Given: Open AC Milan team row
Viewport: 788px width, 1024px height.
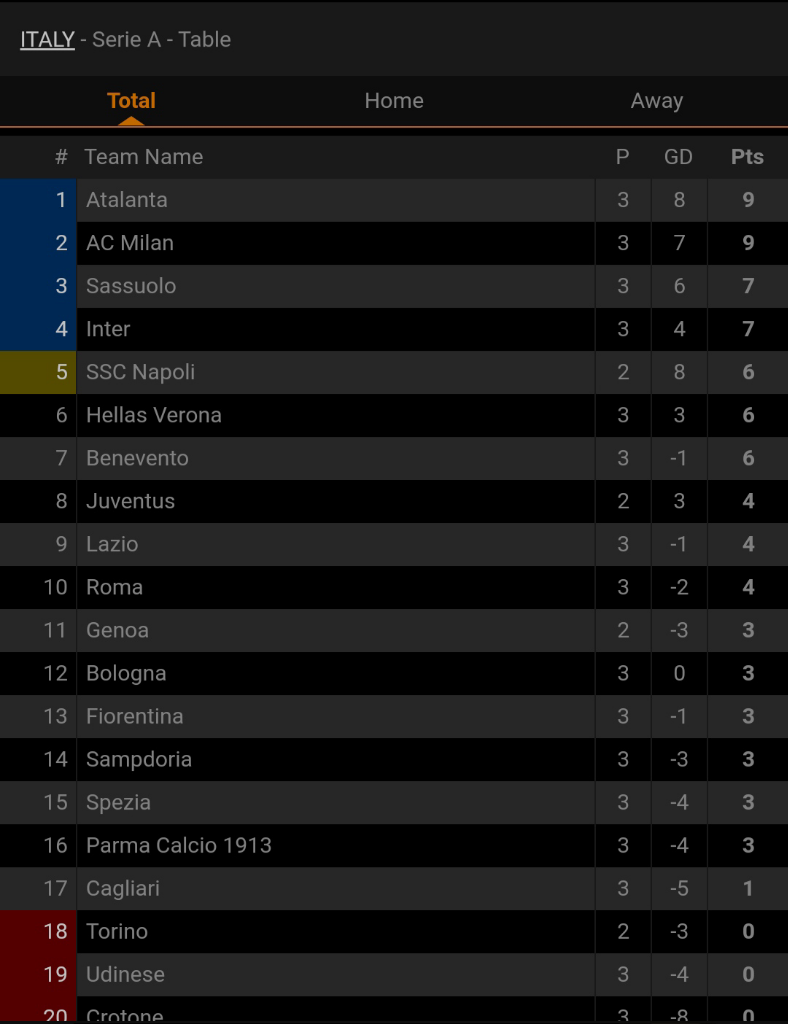Looking at the screenshot, I should click(130, 243).
